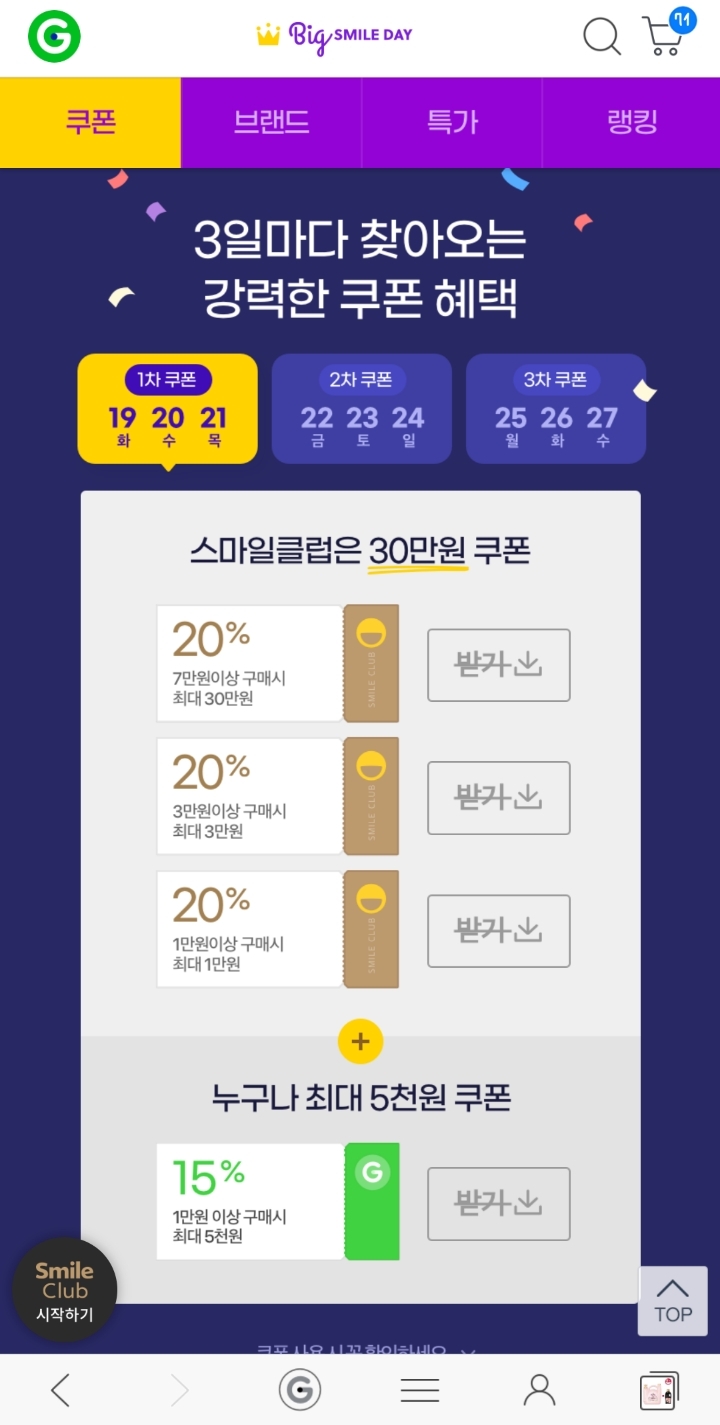This screenshot has height=1425, width=720.
Task: Open the search icon
Action: pos(602,37)
